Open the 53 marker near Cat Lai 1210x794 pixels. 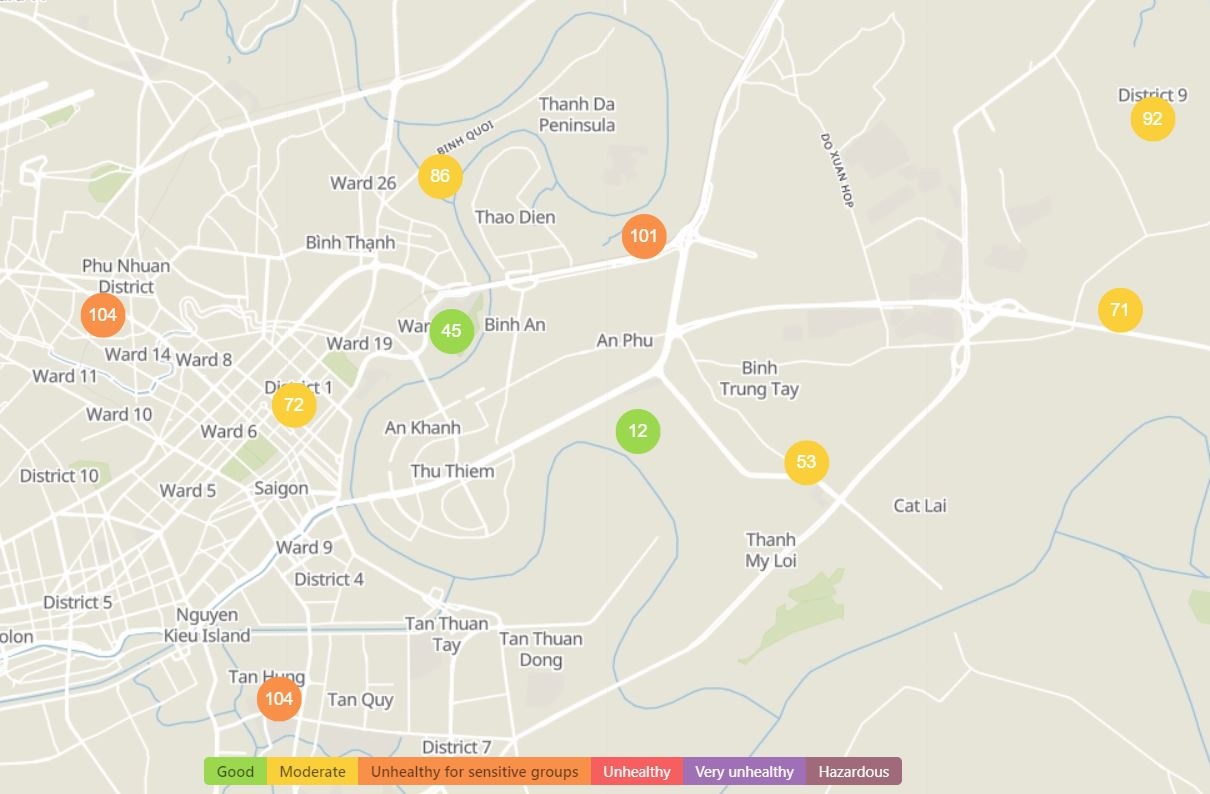(x=806, y=462)
